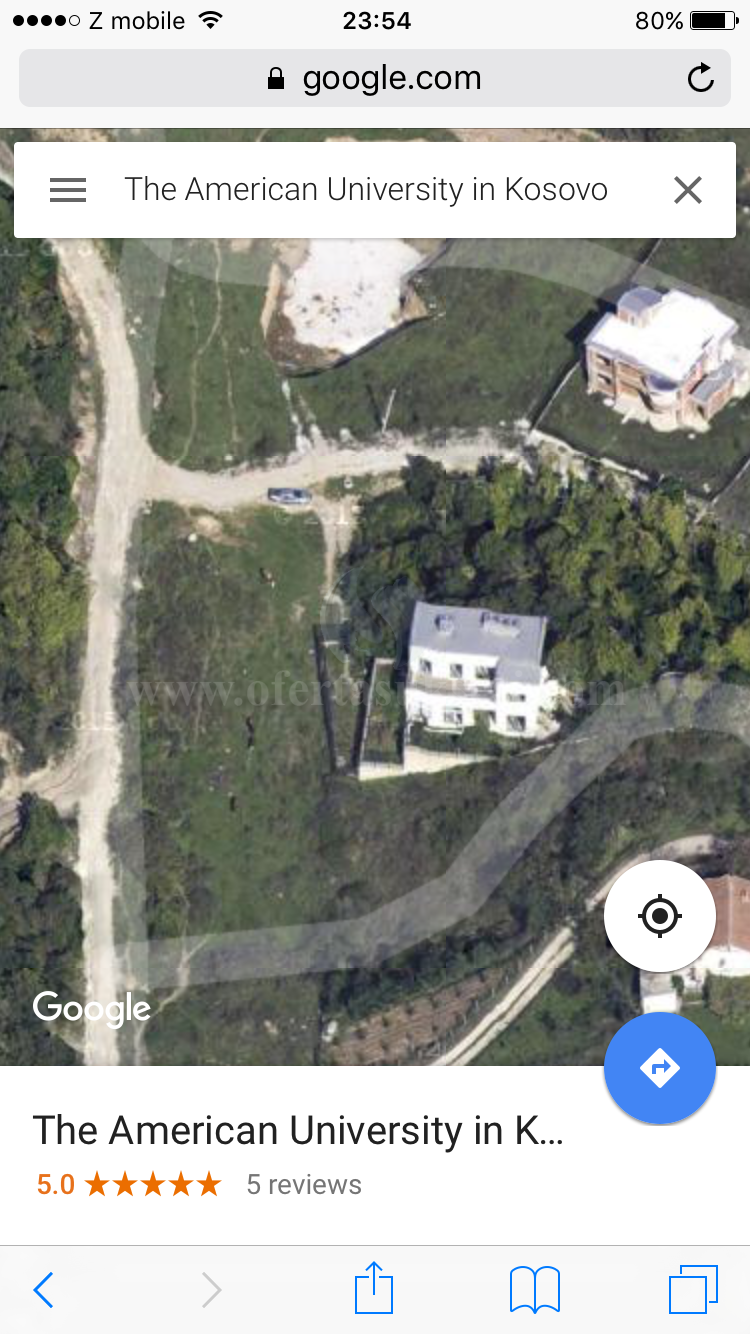The height and width of the screenshot is (1334, 750).
Task: Show open Safari tabs
Action: (x=693, y=1289)
